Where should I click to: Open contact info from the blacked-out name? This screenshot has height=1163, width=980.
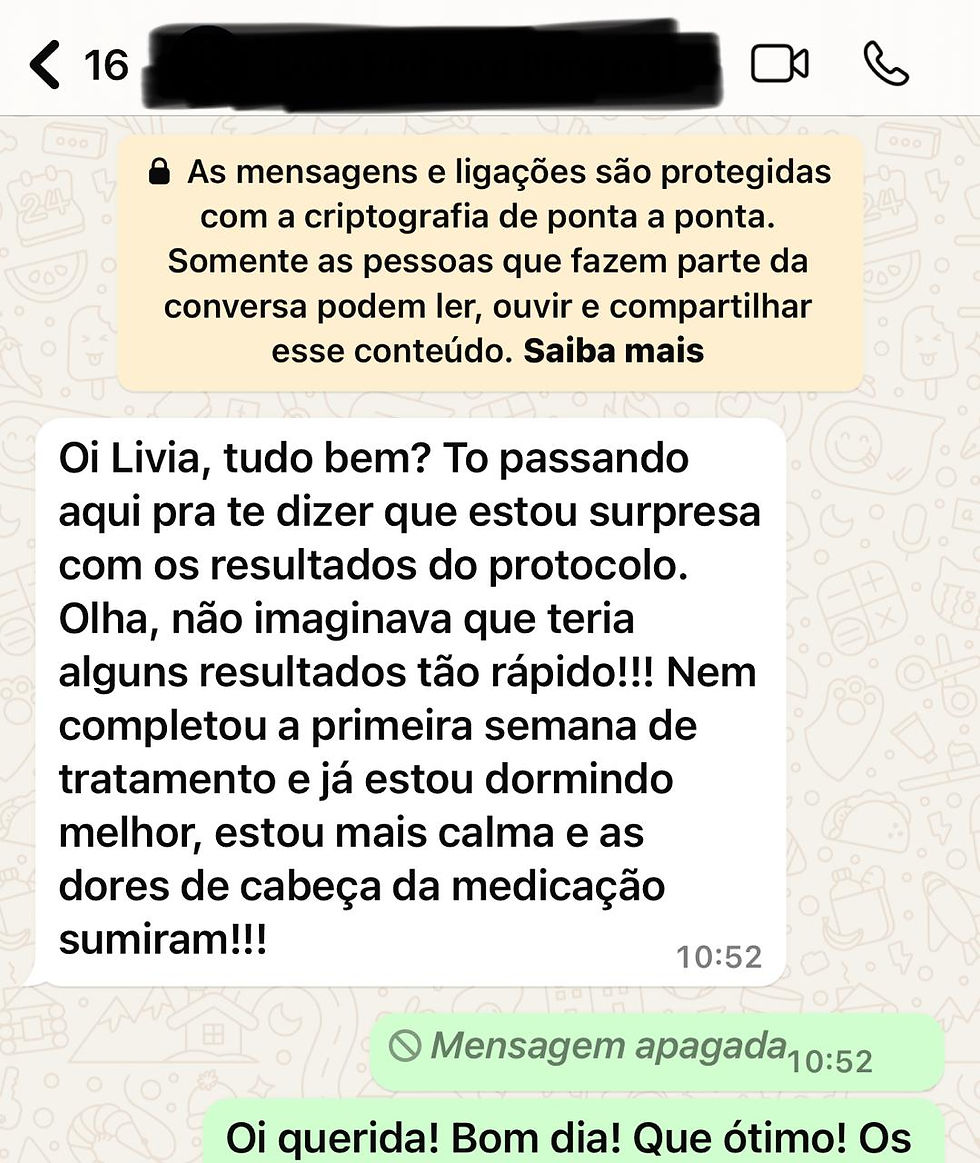click(430, 66)
